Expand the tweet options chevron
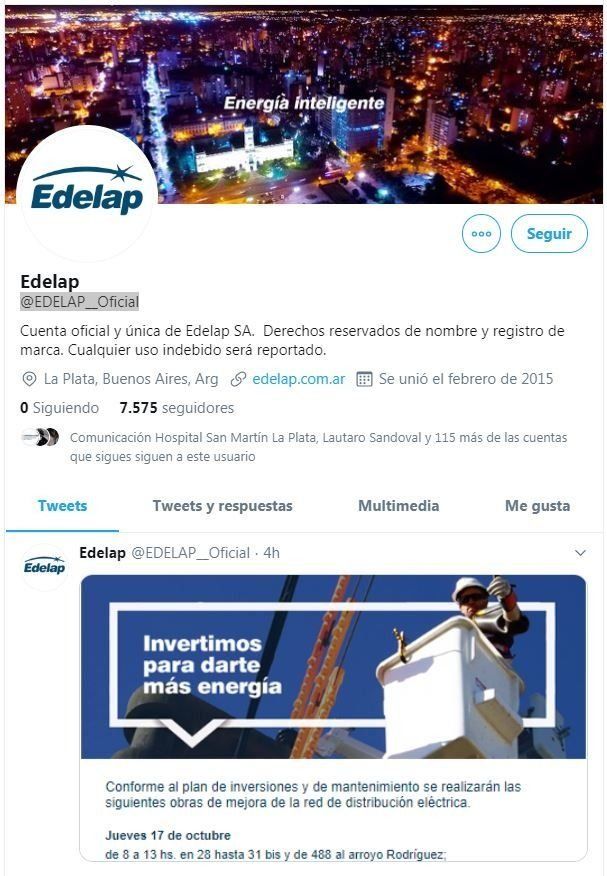This screenshot has width=607, height=876. [579, 553]
